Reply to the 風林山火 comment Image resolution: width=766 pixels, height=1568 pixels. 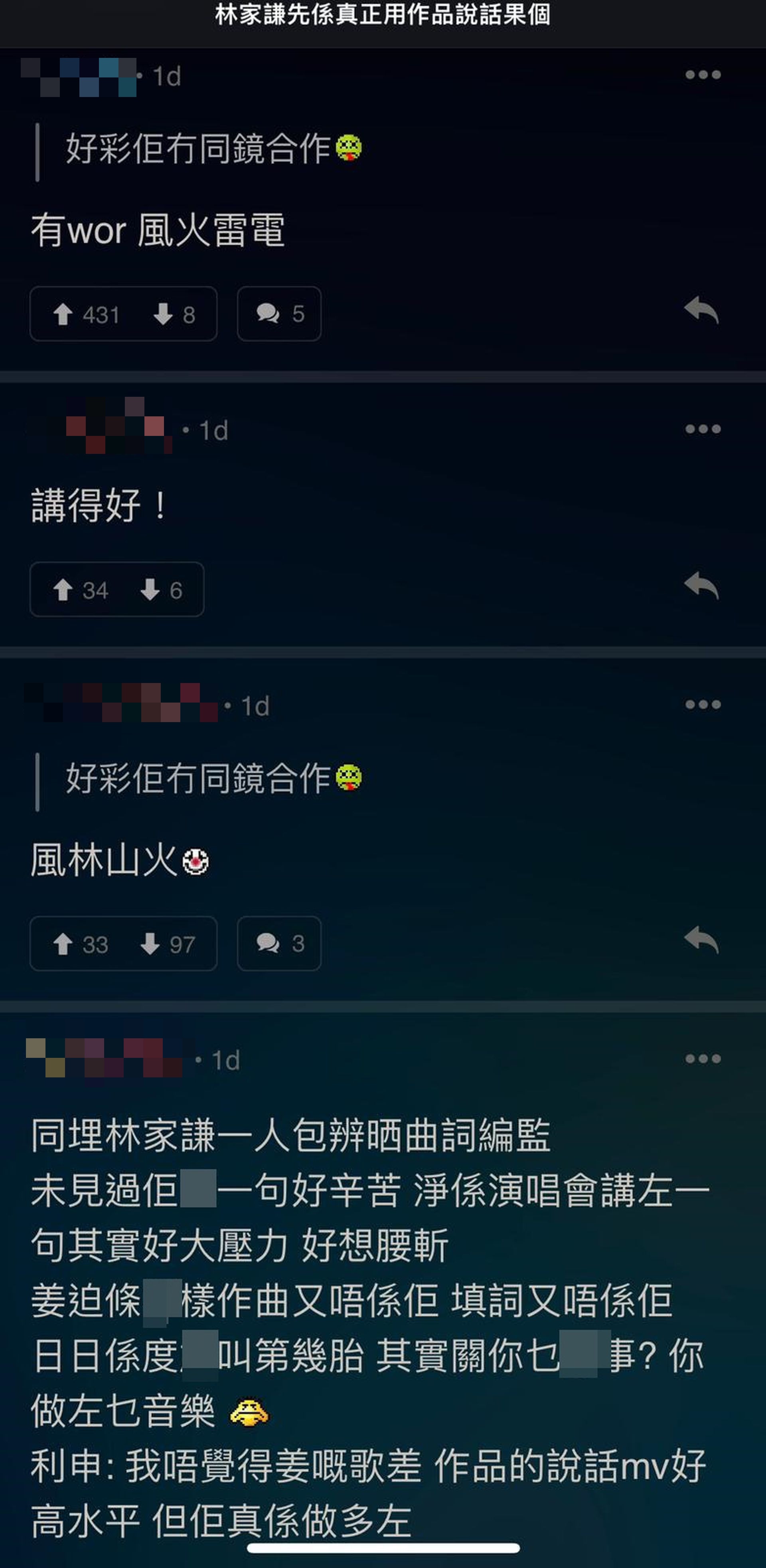(x=701, y=940)
